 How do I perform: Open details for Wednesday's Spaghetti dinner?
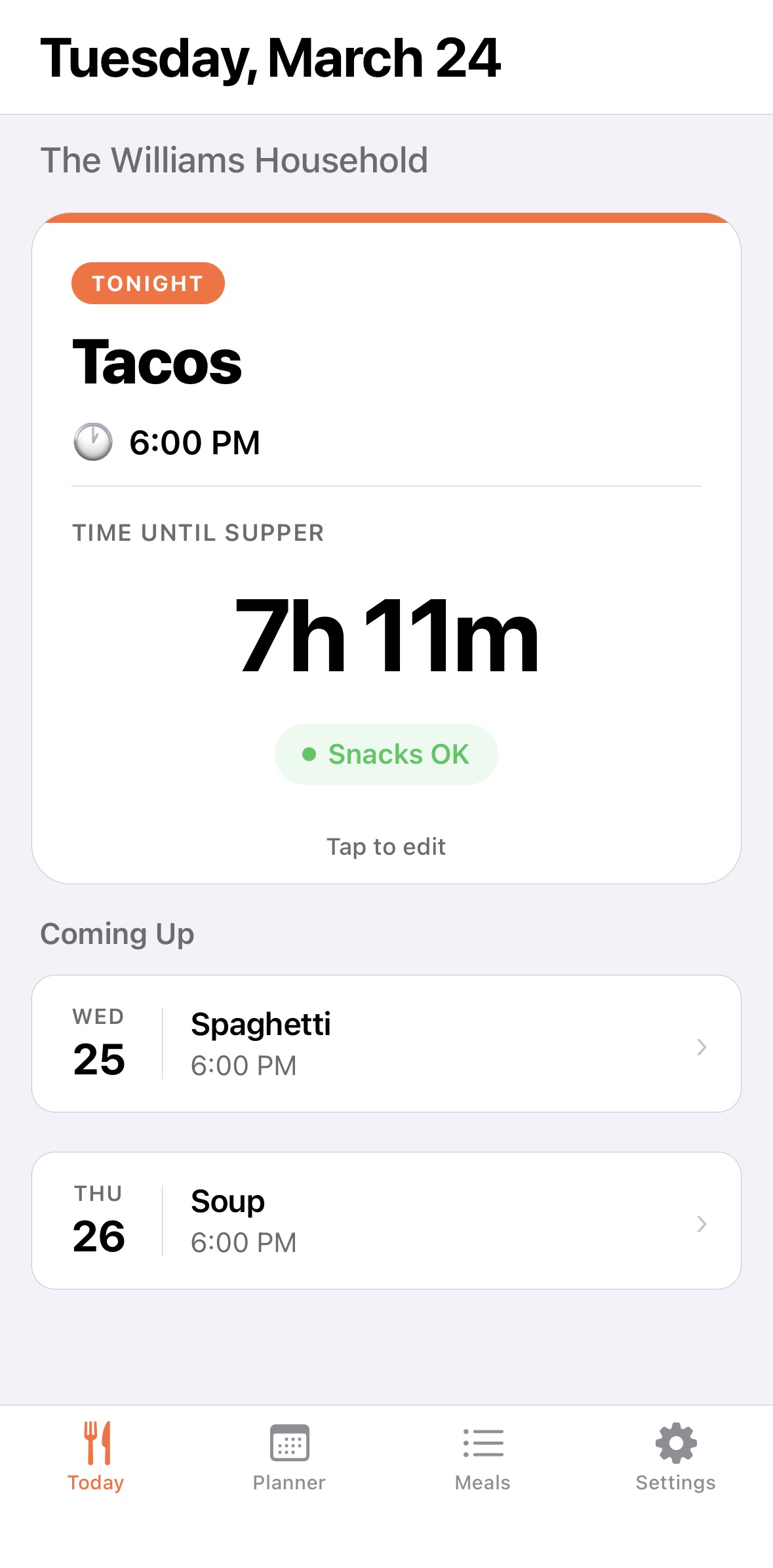386,1047
